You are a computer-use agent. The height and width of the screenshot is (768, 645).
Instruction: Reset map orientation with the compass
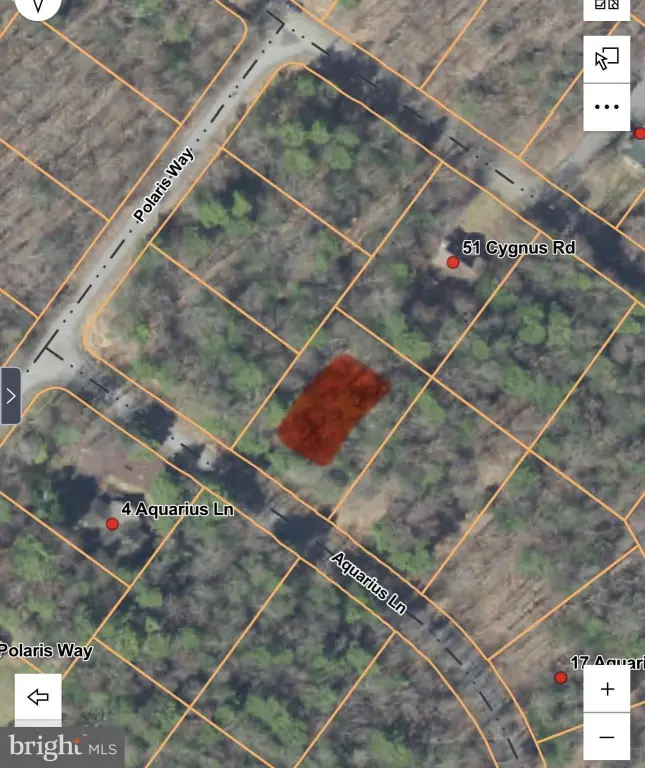(x=38, y=6)
